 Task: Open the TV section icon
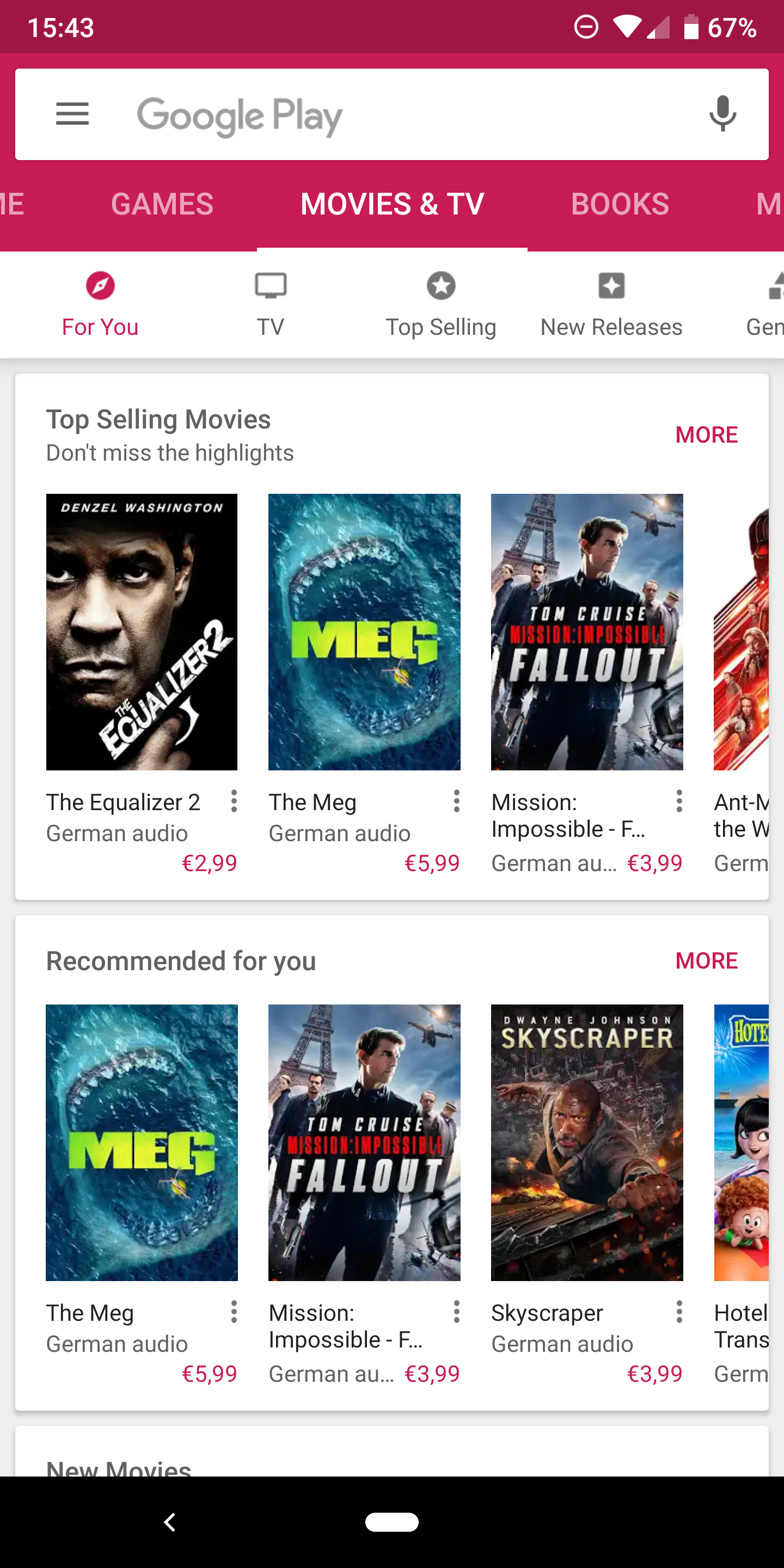[269, 286]
